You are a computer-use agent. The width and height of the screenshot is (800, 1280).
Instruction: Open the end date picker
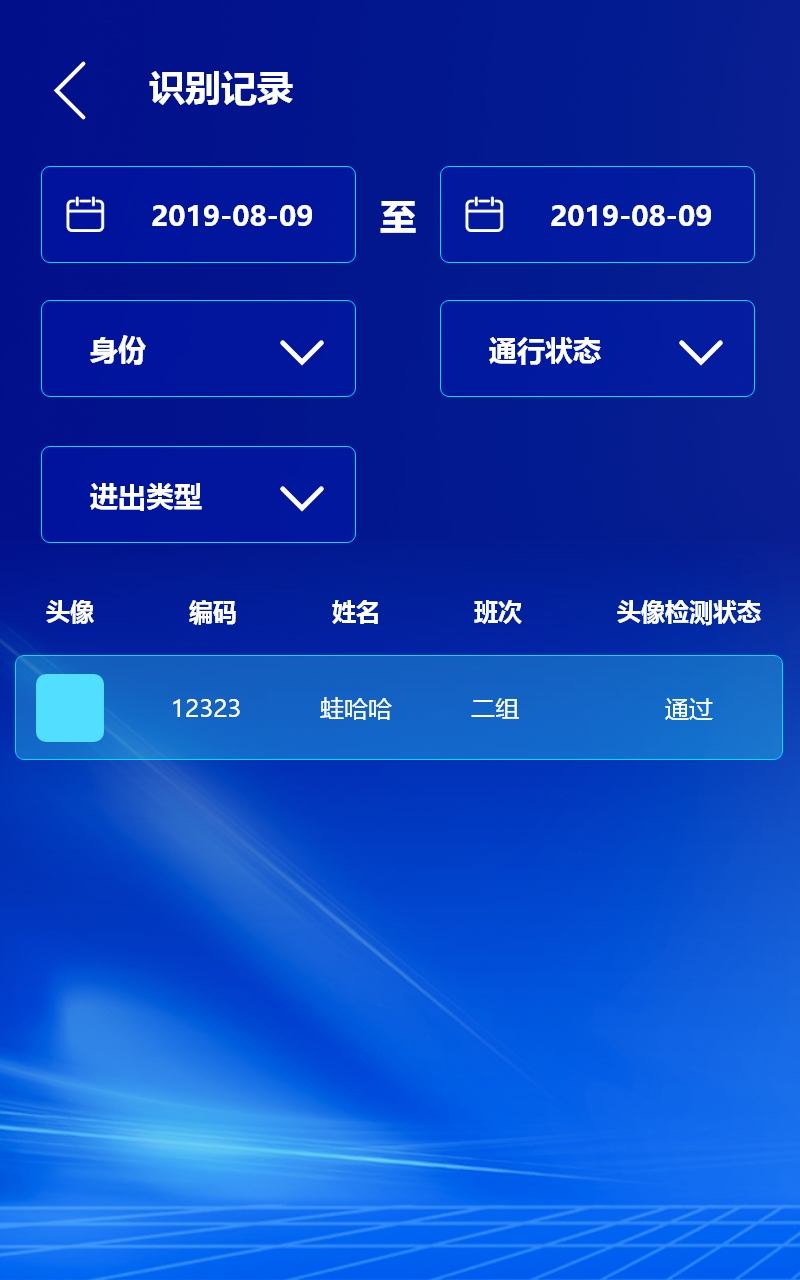597,215
